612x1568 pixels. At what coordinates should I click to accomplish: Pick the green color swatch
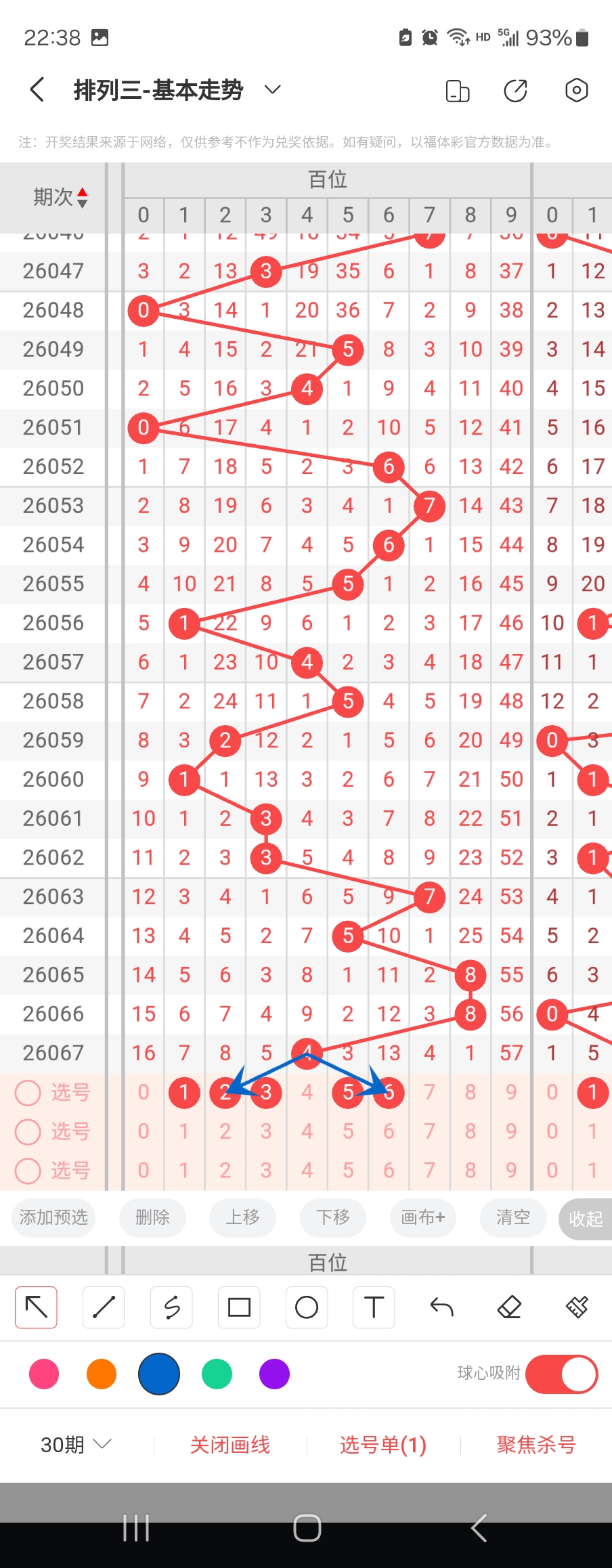click(217, 1374)
